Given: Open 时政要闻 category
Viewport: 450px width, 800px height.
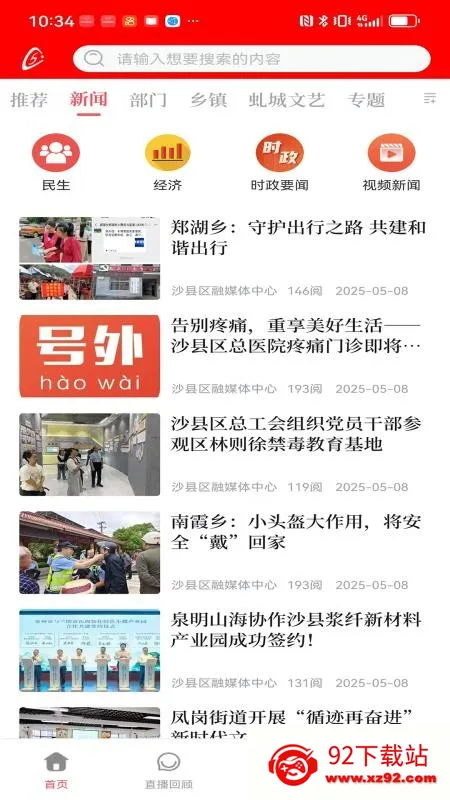Looking at the screenshot, I should pos(280,162).
